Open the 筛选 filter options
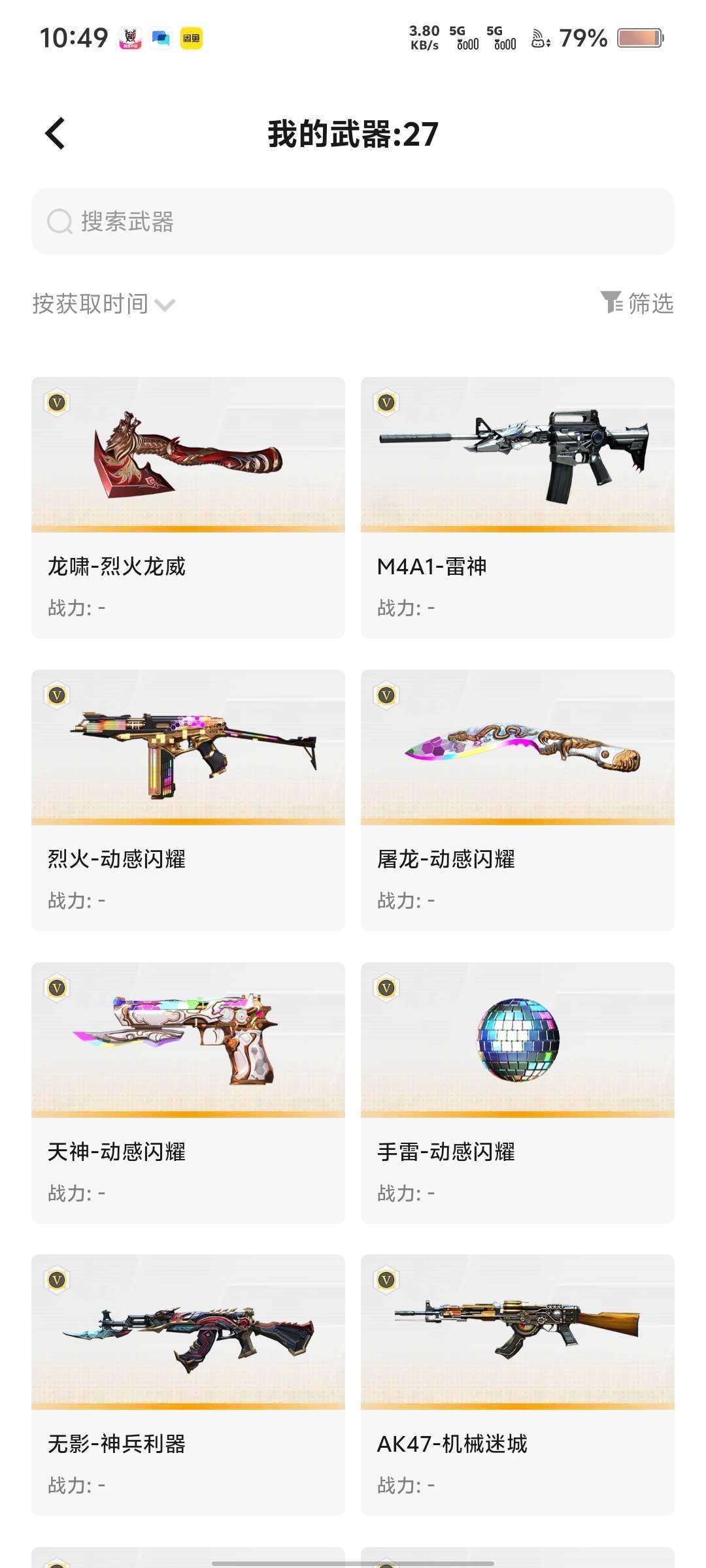 pos(637,303)
